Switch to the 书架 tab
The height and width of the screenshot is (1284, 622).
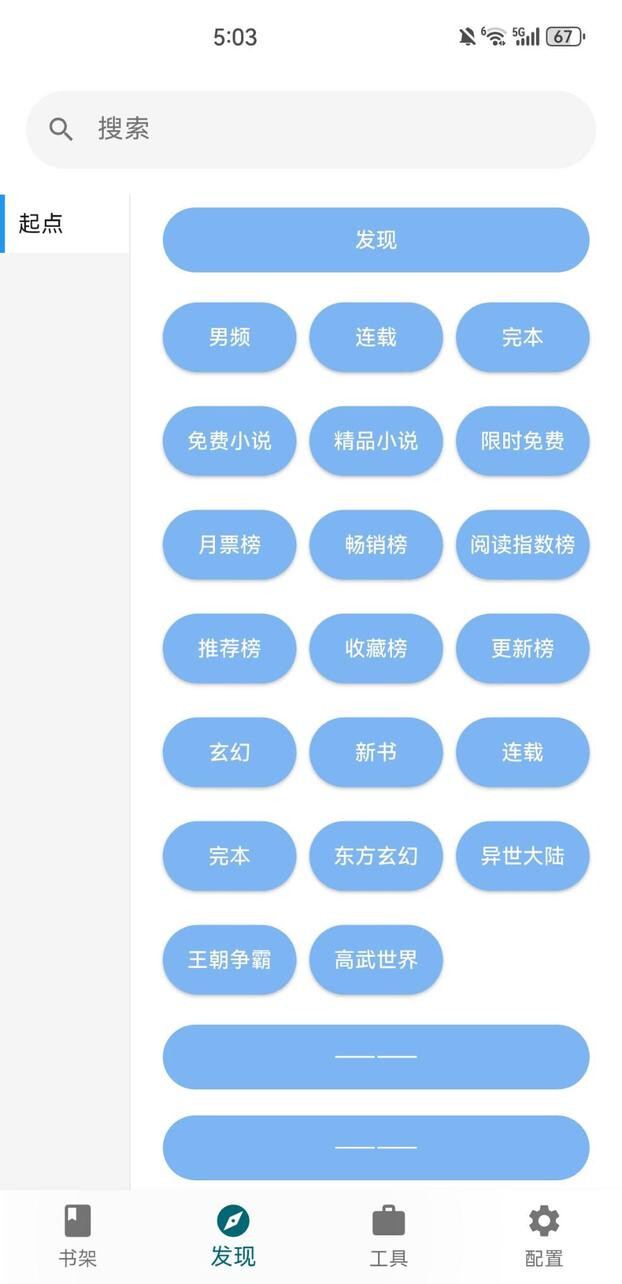pos(78,1236)
